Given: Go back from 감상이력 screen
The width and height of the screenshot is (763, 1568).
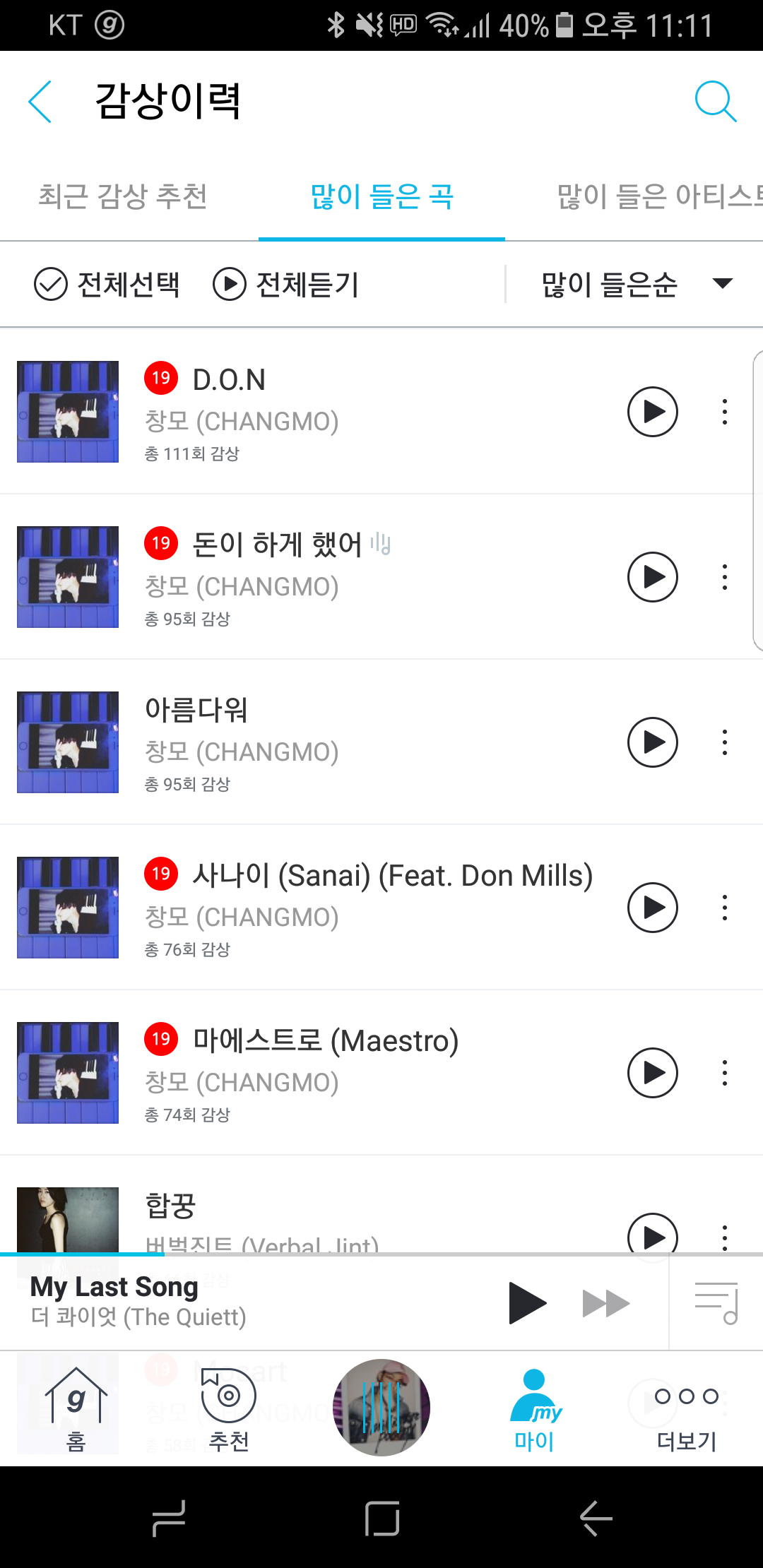Looking at the screenshot, I should pyautogui.click(x=40, y=102).
